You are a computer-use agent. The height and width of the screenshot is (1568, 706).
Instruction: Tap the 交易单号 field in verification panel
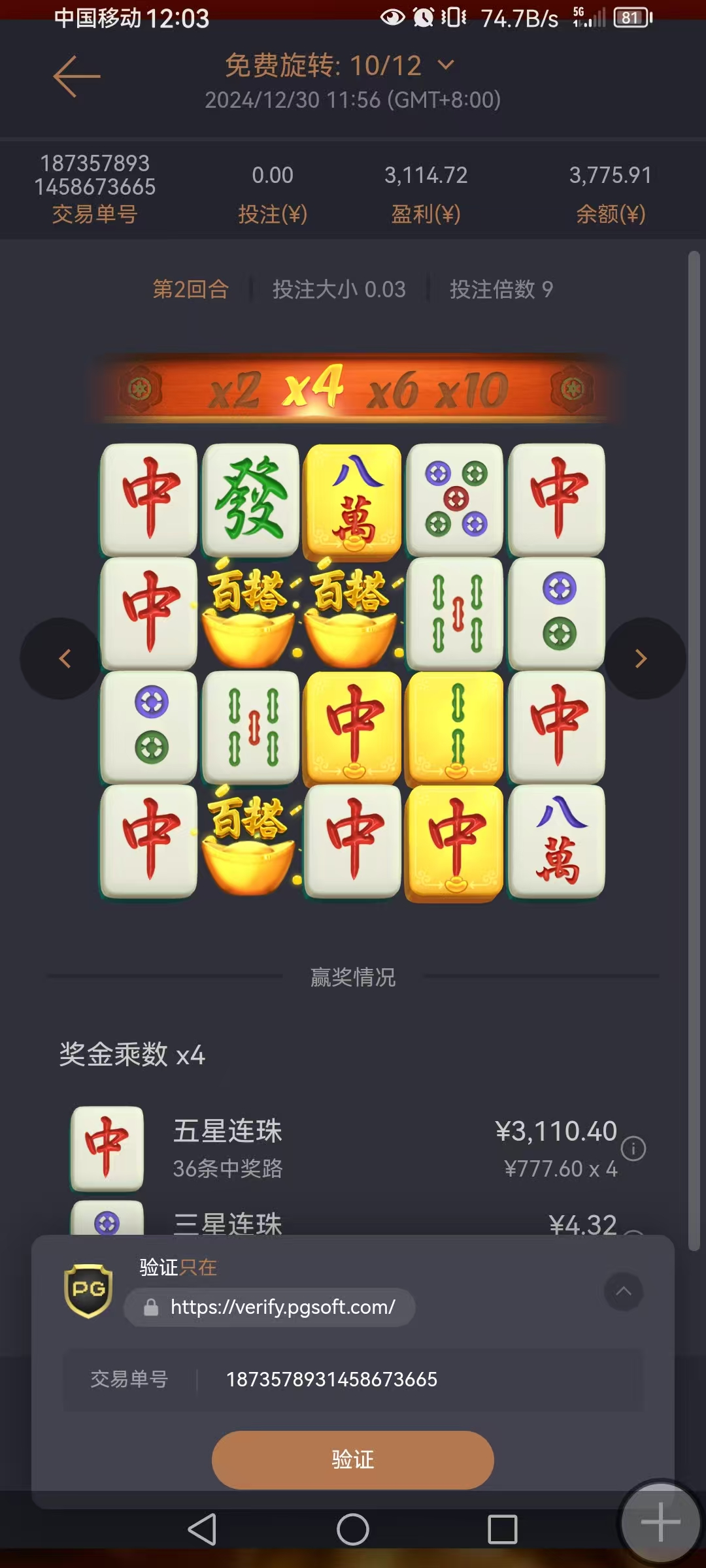pyautogui.click(x=353, y=1379)
